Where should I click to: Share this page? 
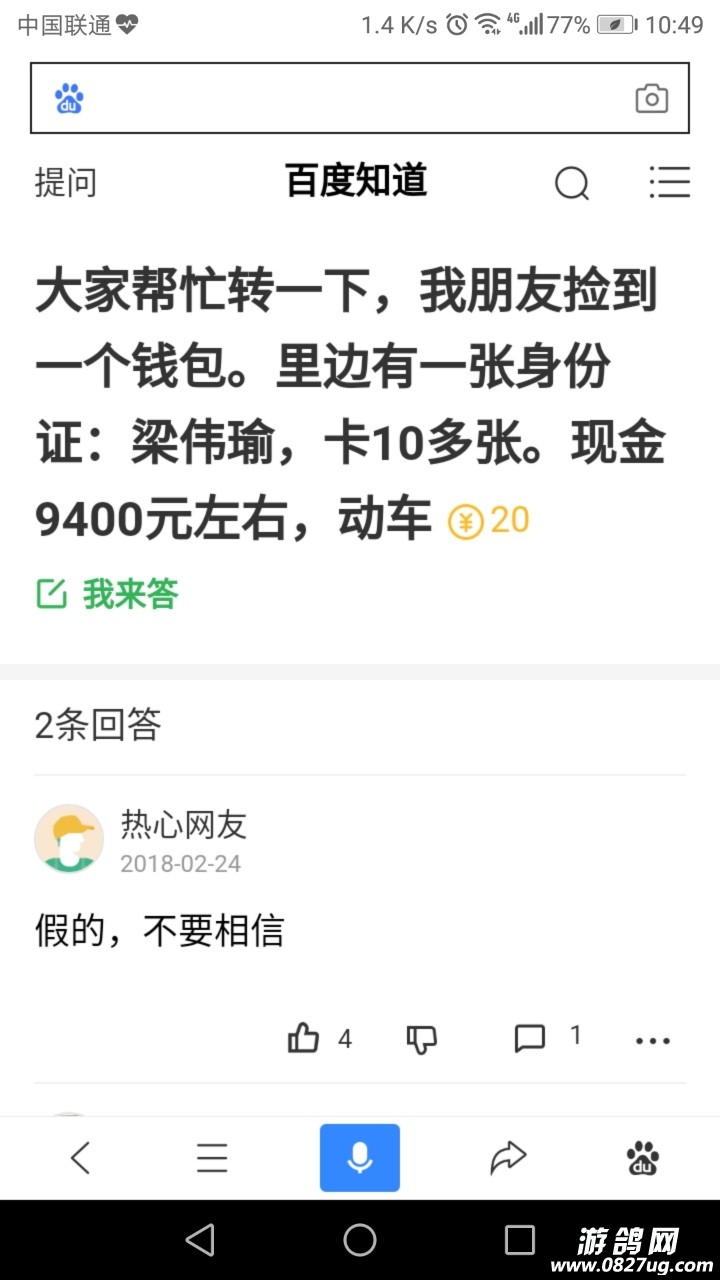click(x=508, y=1158)
